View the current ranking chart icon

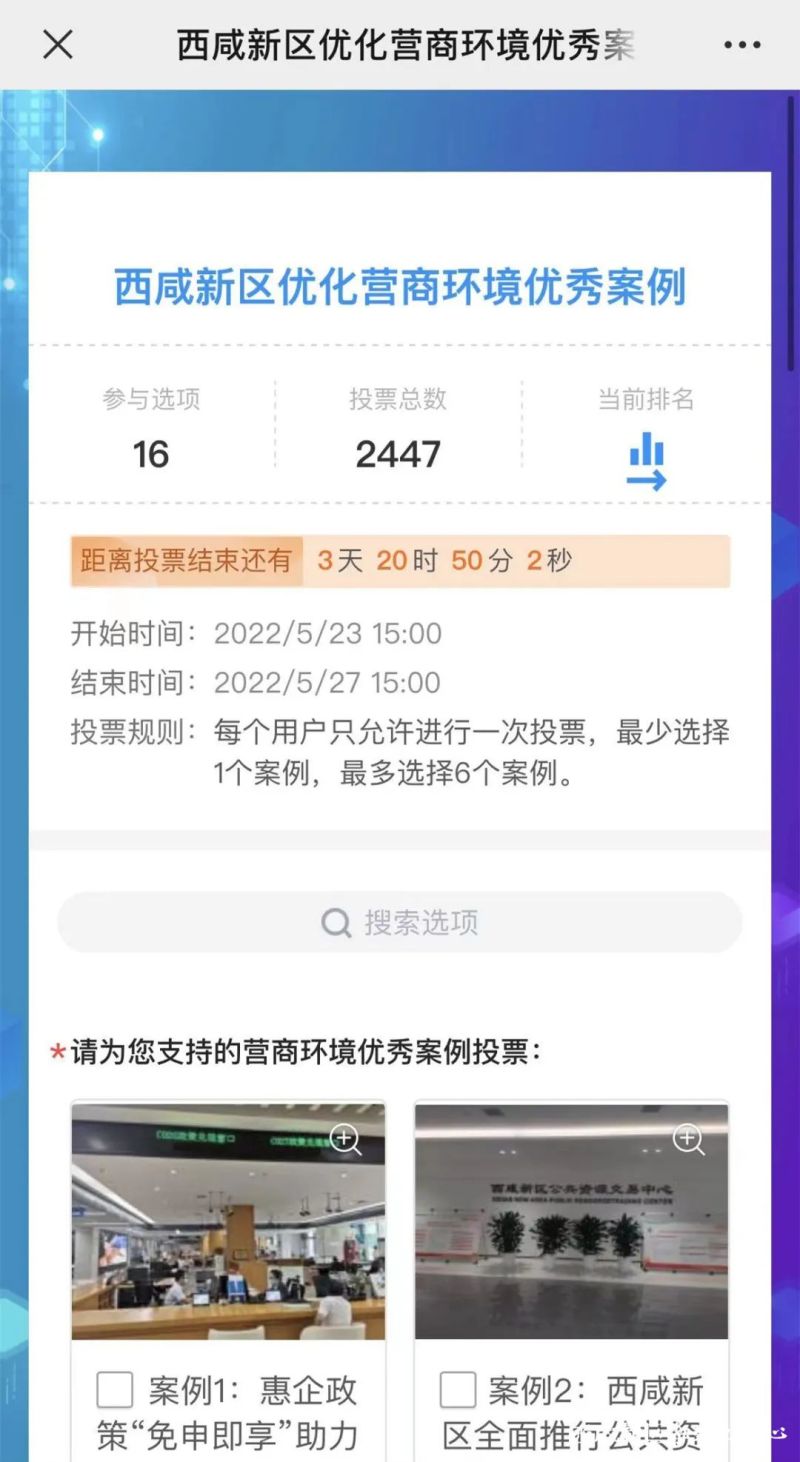646,462
